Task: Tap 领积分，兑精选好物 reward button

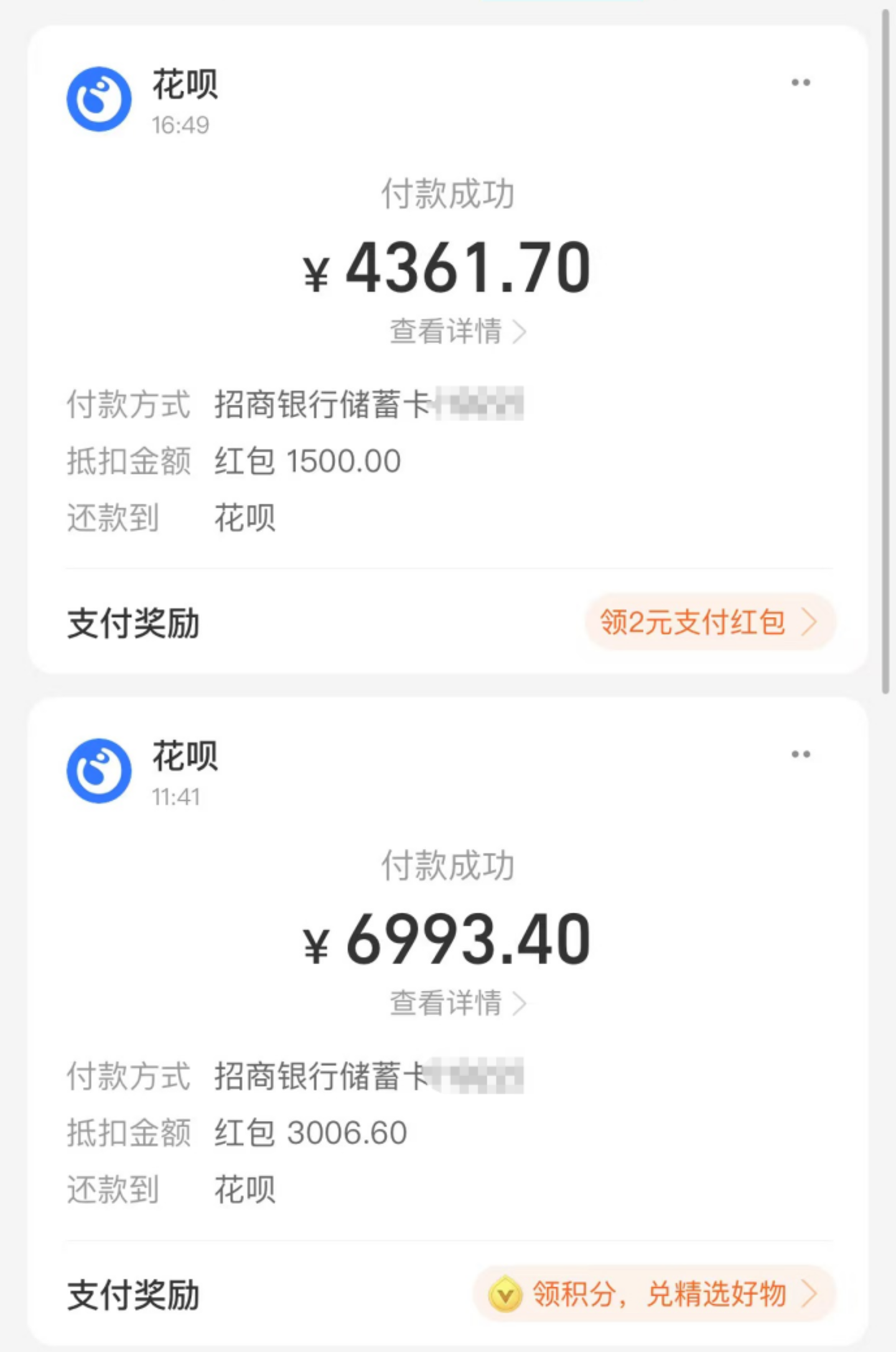Action: 655,1294
